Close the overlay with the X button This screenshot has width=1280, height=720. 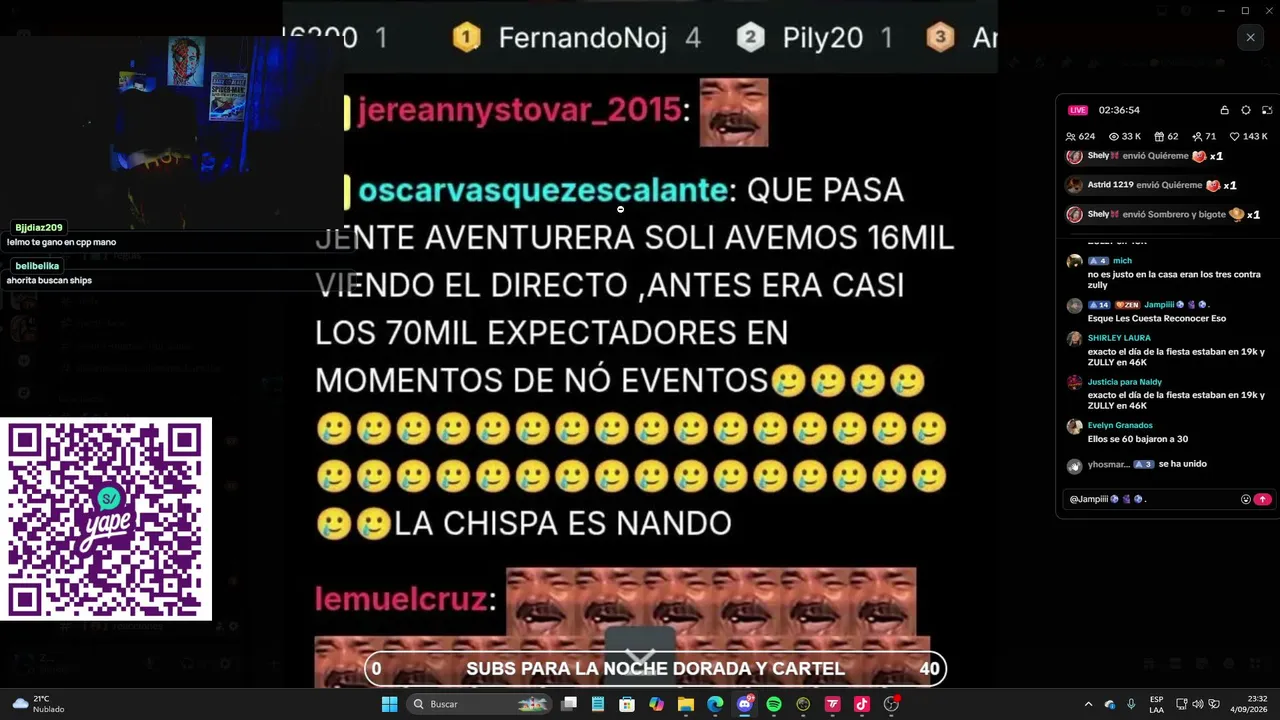tap(1250, 37)
